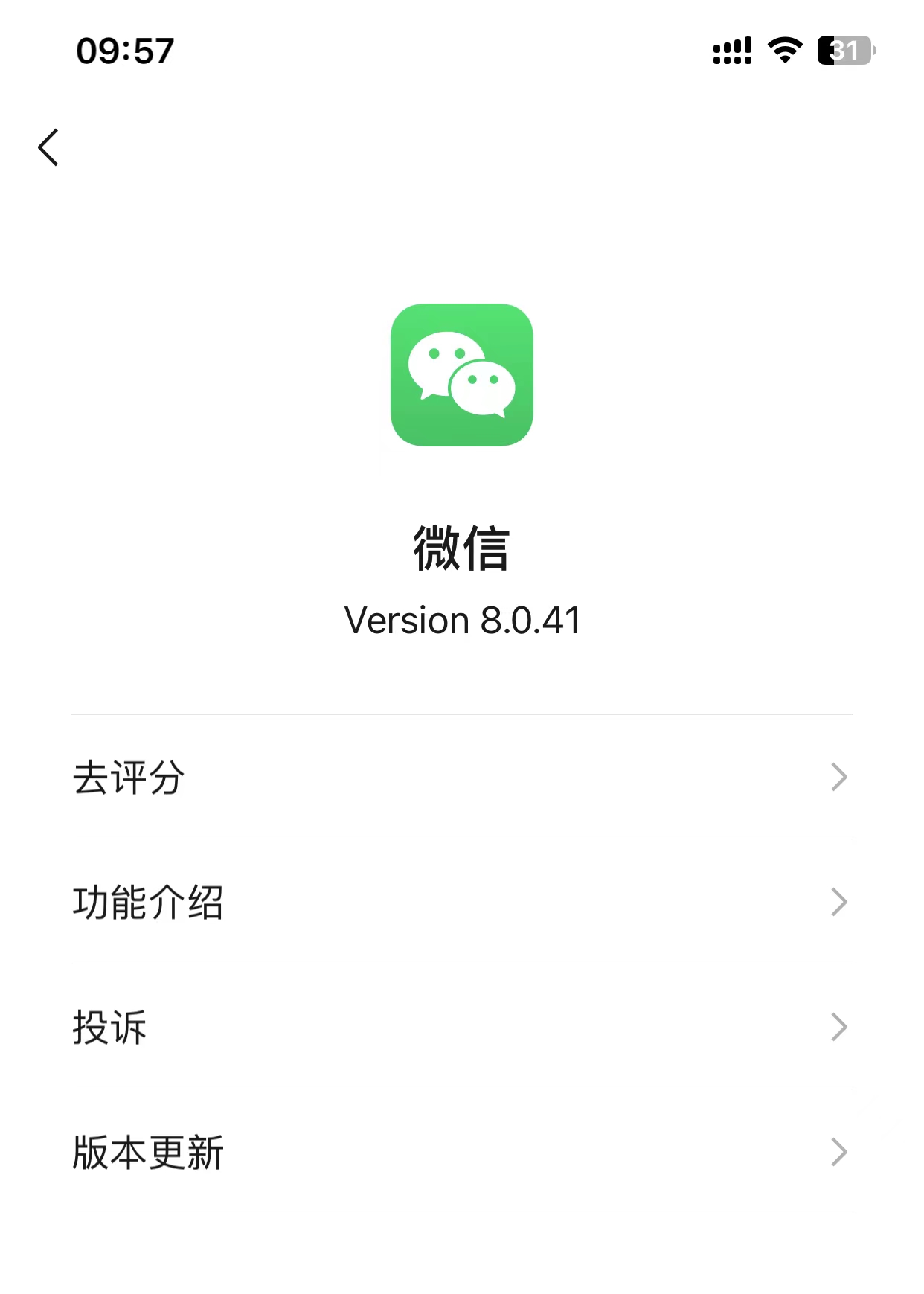The width and height of the screenshot is (924, 1294).
Task: Expand the chevron next to 功能介绍
Action: tap(839, 902)
